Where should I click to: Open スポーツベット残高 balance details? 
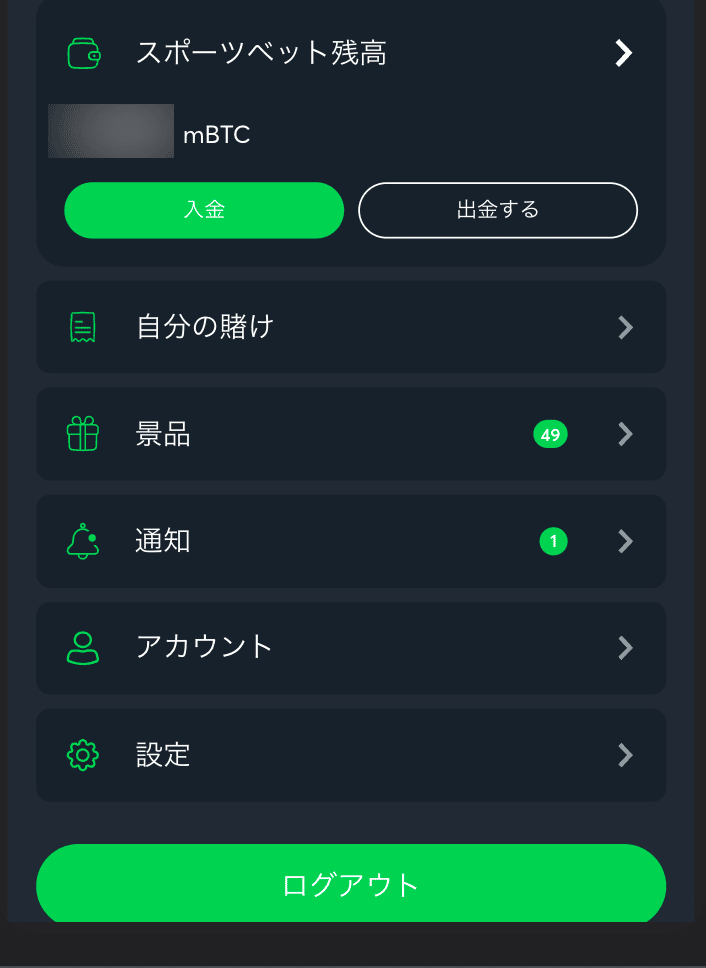[x=350, y=53]
